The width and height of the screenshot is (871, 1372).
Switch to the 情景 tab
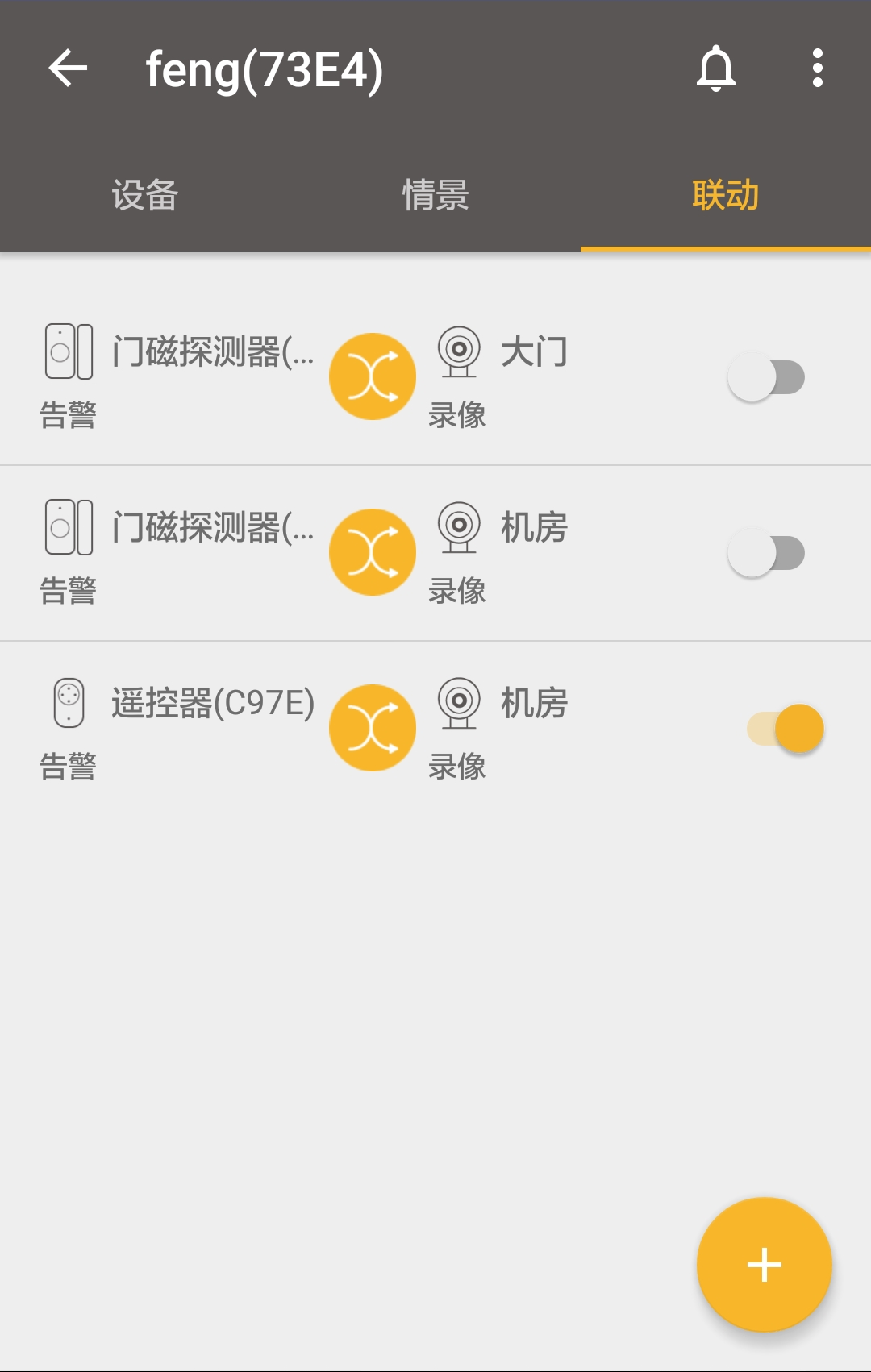coord(435,196)
